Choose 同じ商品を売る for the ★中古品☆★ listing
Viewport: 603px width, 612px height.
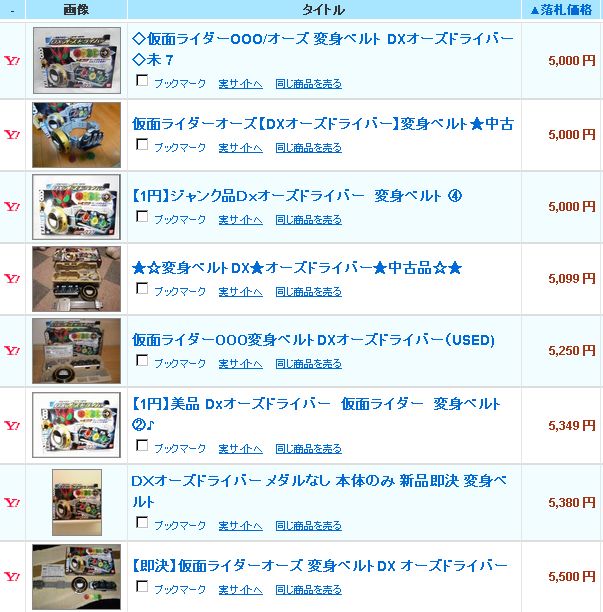coord(308,292)
